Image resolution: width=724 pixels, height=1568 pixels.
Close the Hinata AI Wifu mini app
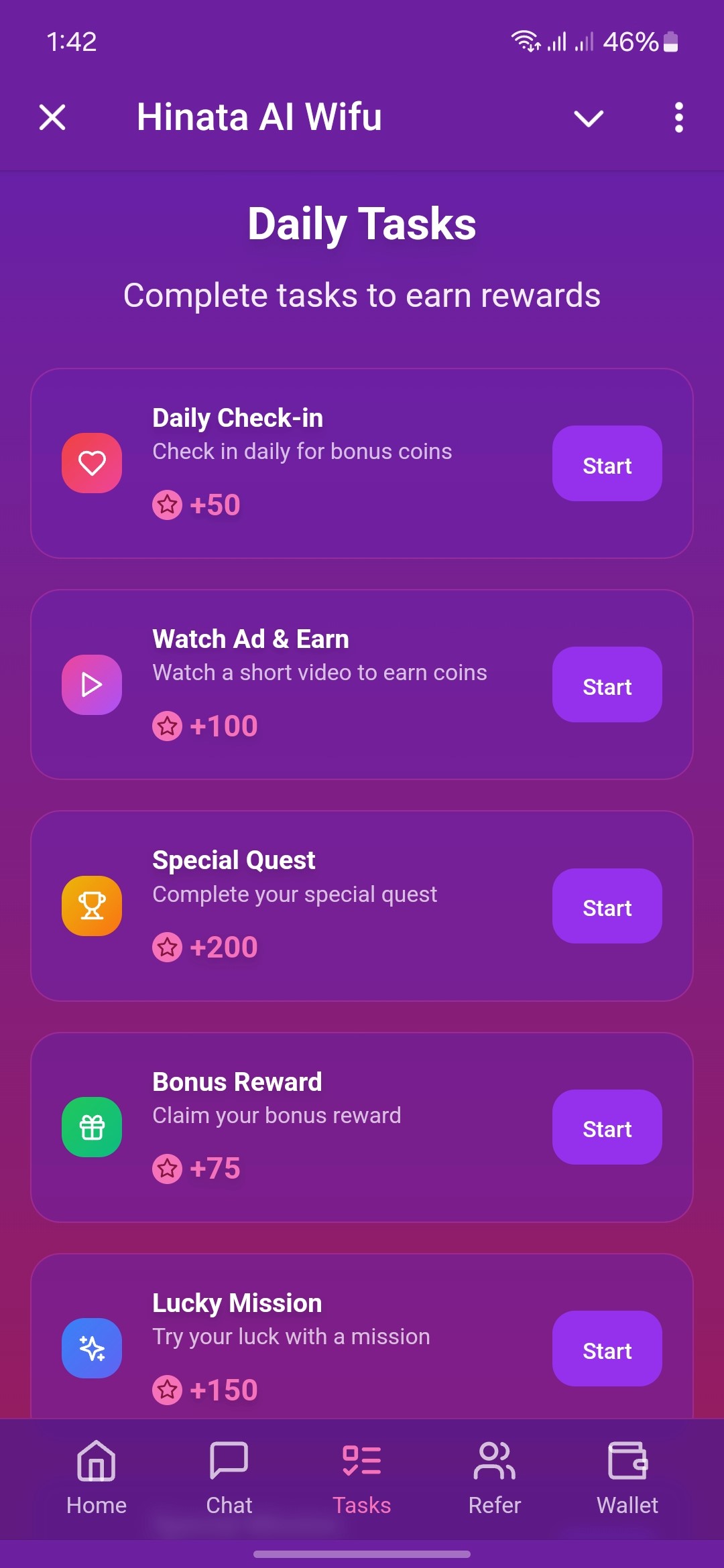pyautogui.click(x=52, y=117)
